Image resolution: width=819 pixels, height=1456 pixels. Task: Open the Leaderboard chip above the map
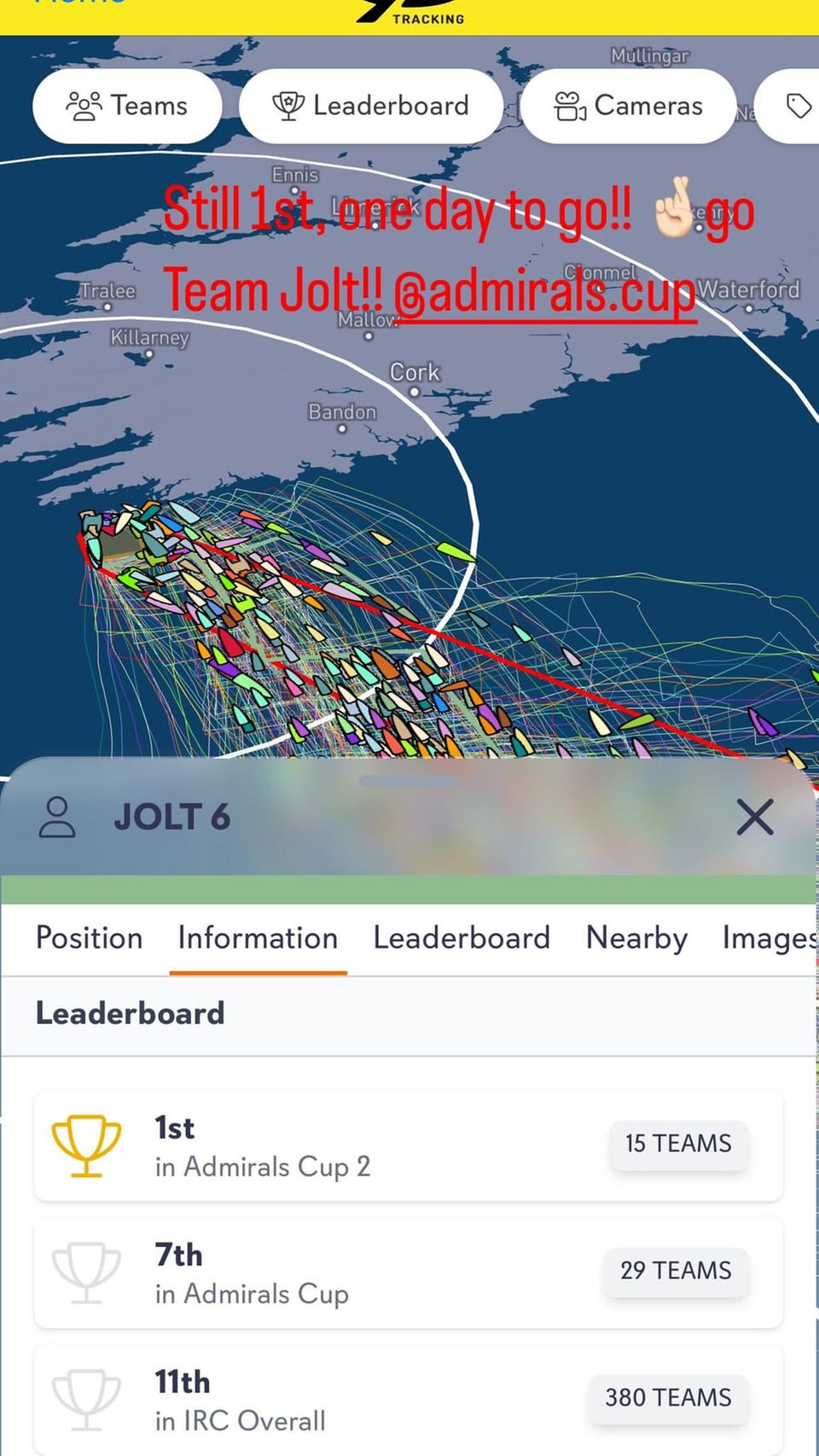tap(370, 106)
